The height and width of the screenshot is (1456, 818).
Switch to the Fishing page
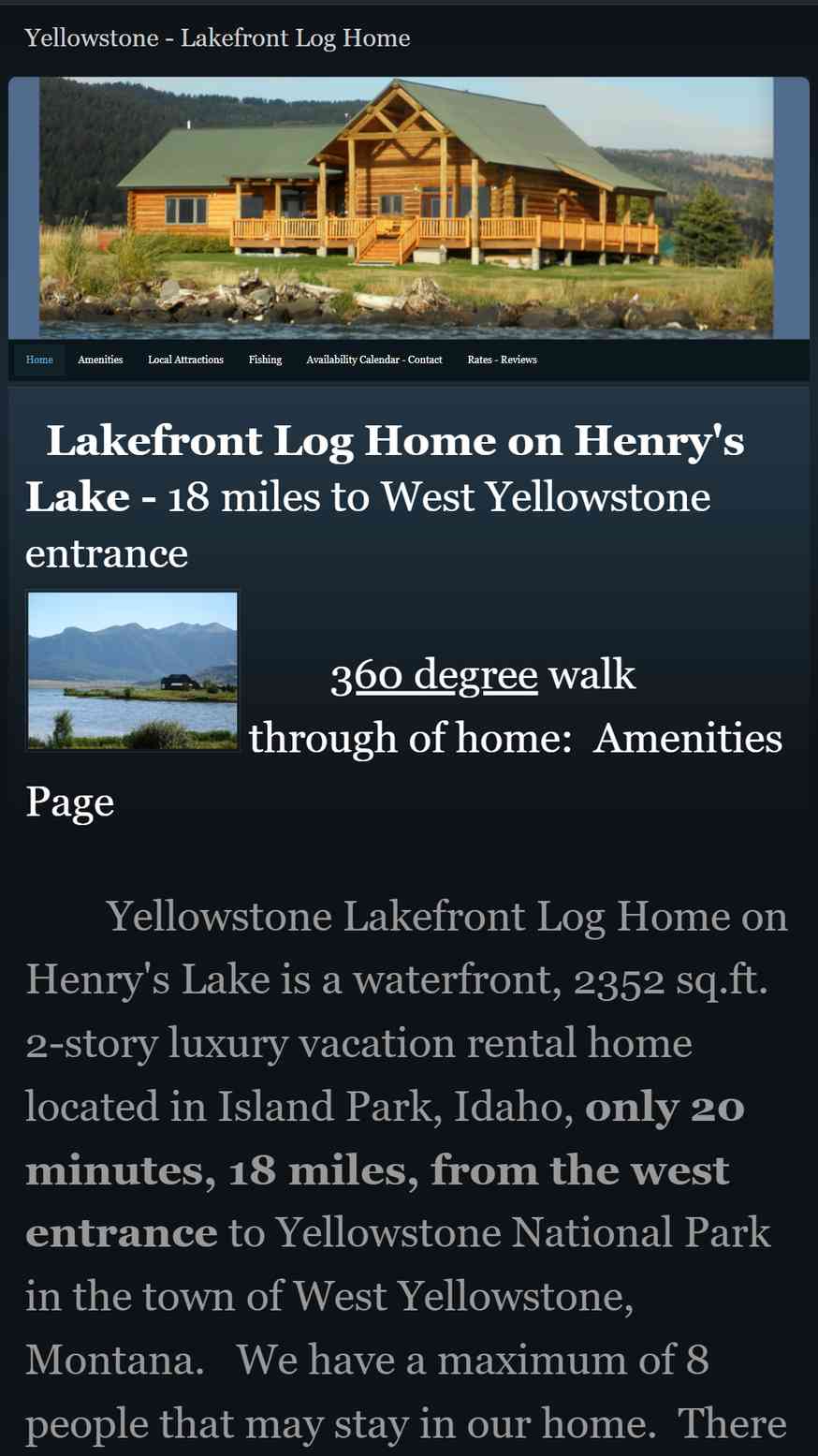click(x=265, y=360)
